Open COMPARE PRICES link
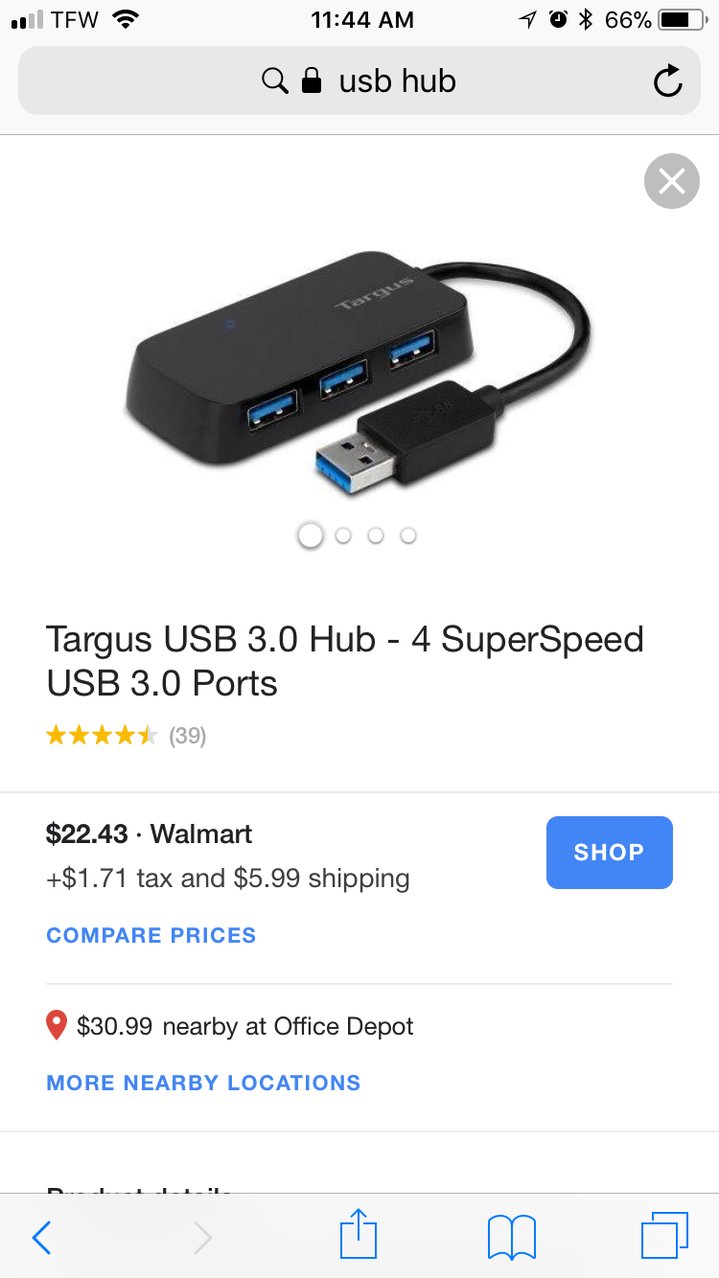The image size is (719, 1278). pyautogui.click(x=151, y=935)
